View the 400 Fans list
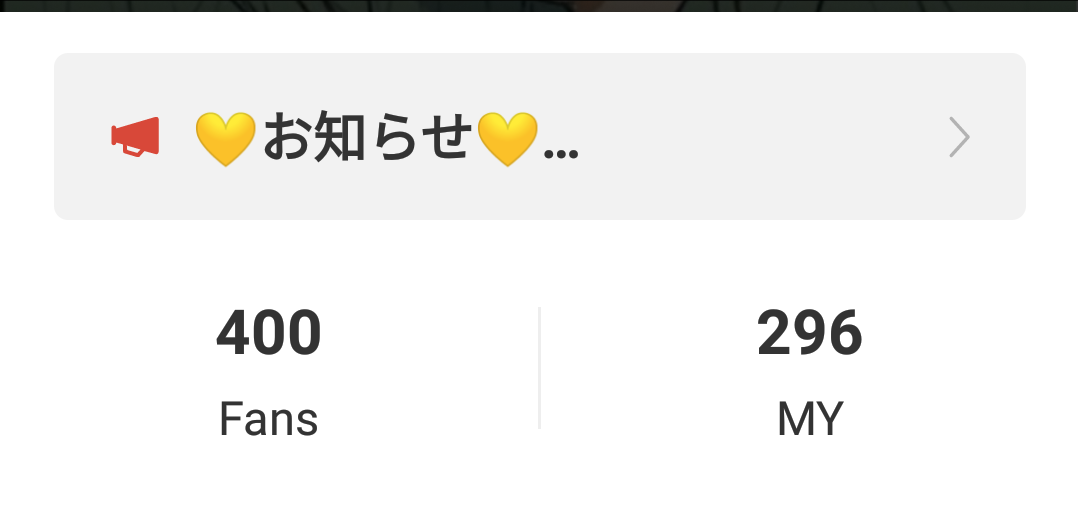This screenshot has height=532, width=1078. coord(269,372)
